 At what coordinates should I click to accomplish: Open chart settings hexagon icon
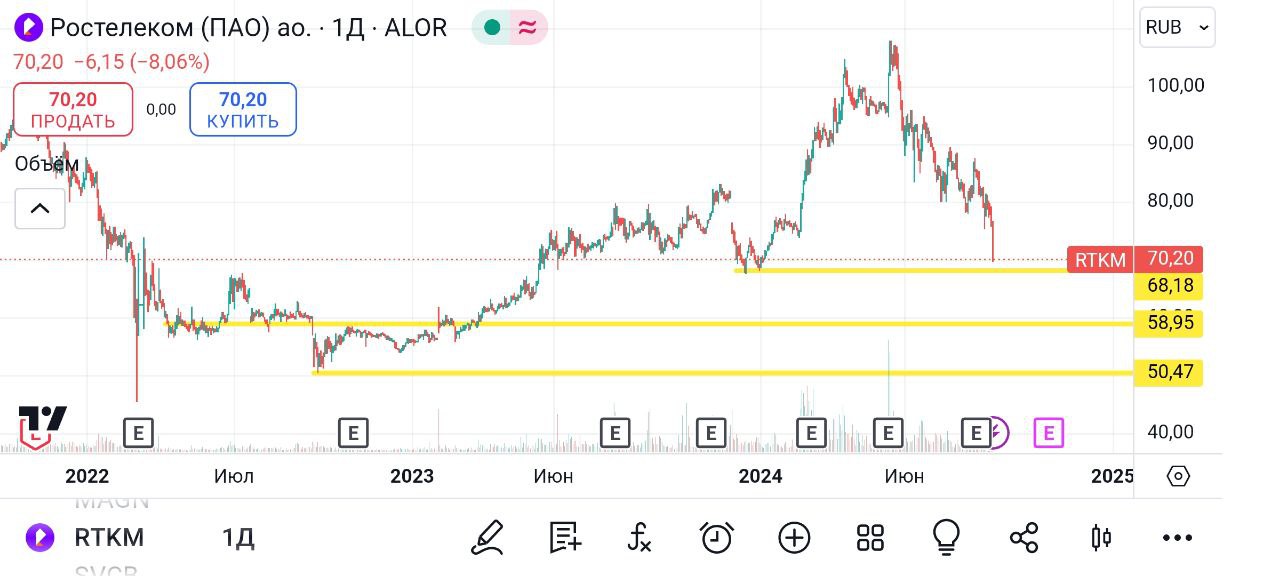point(1178,476)
